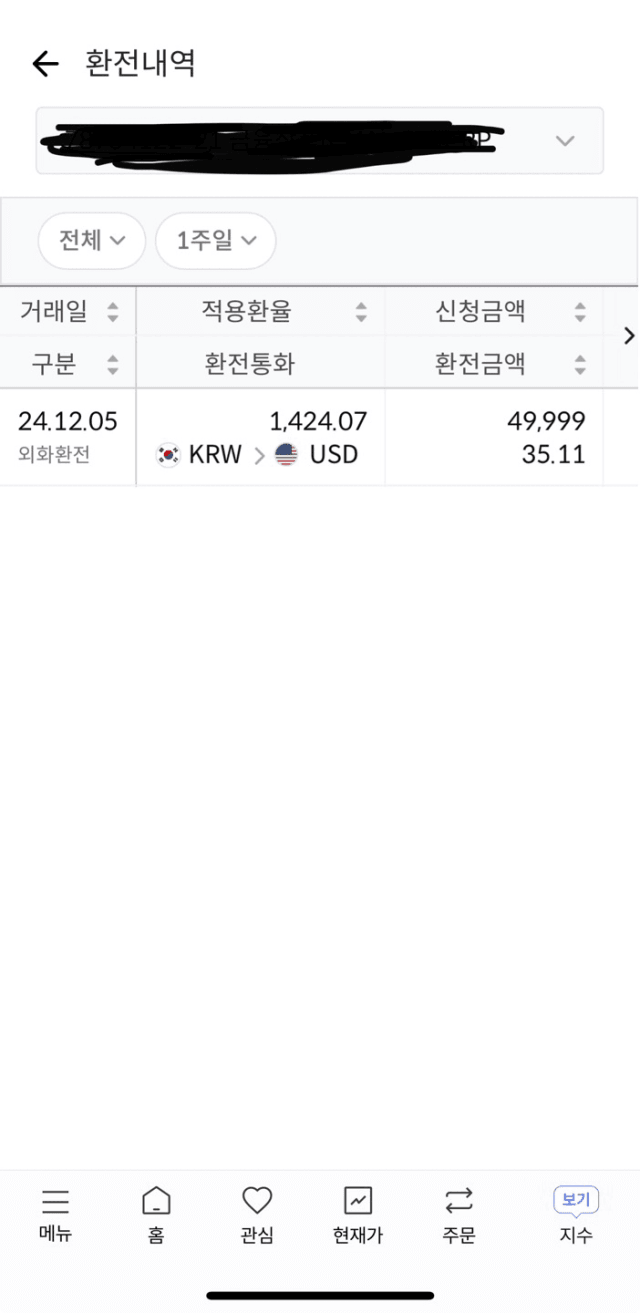640x1313 pixels.
Task: Switch to the 주문 tab
Action: pyautogui.click(x=459, y=1215)
